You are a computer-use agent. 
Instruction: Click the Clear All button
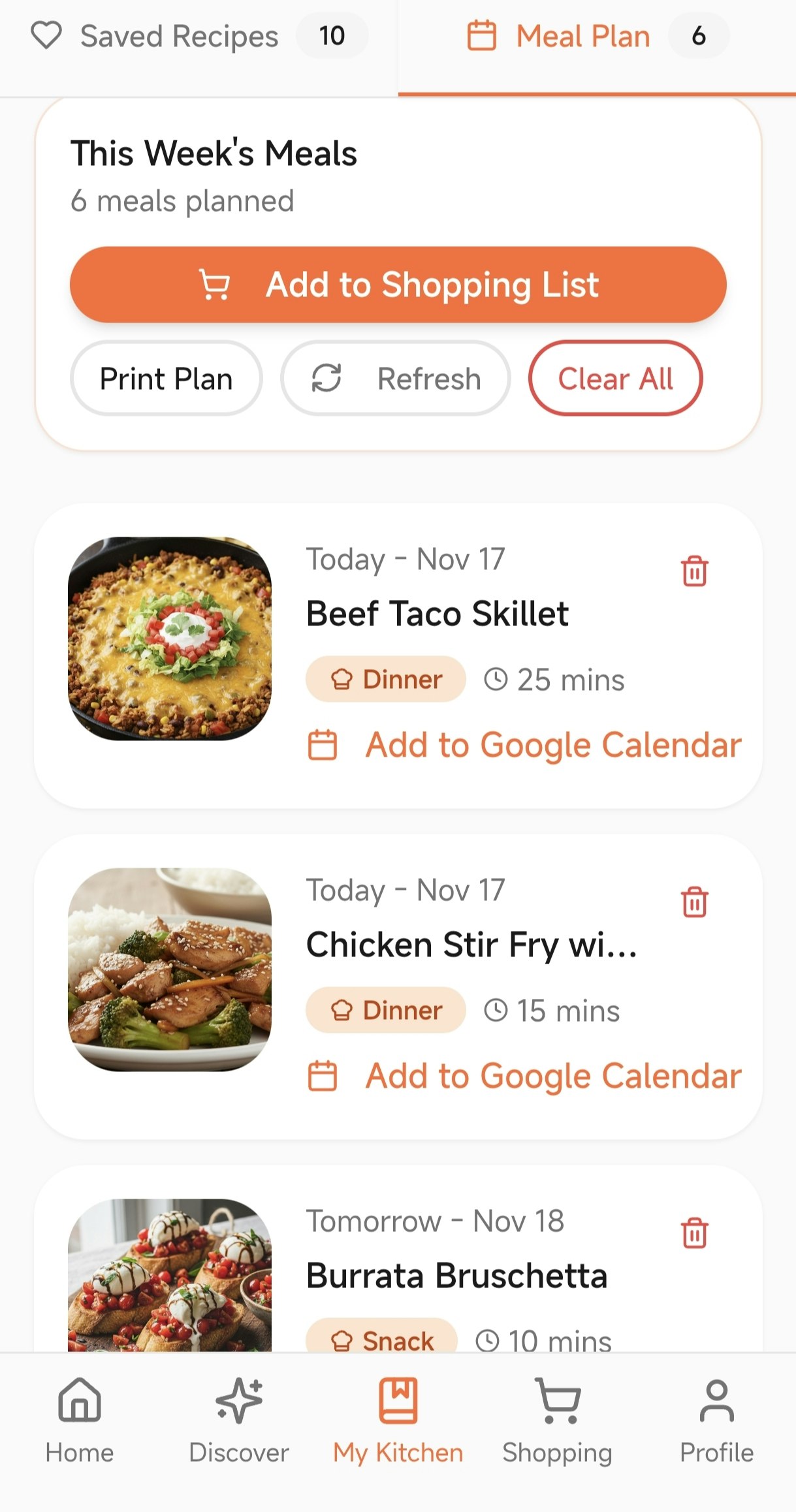pos(615,379)
